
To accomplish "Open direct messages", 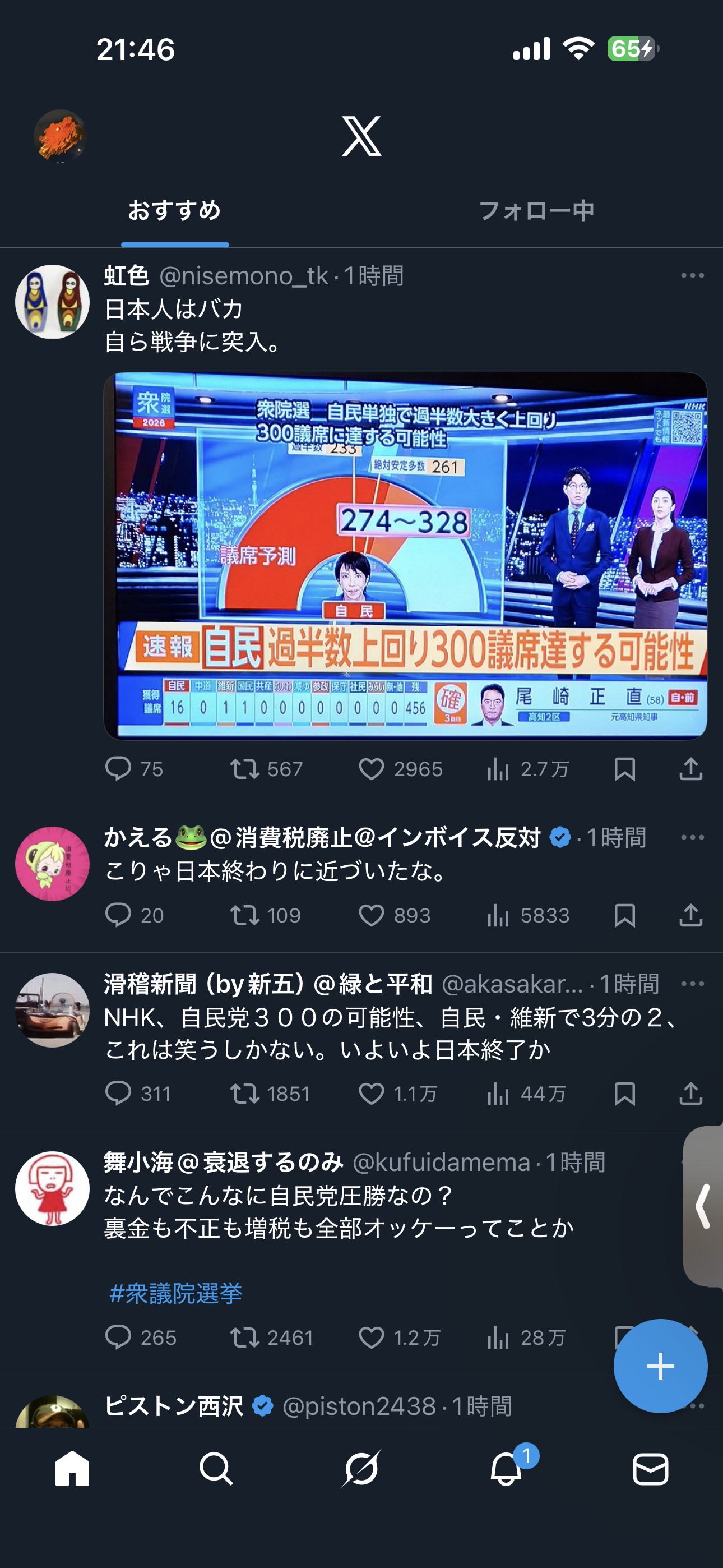I will click(651, 1469).
